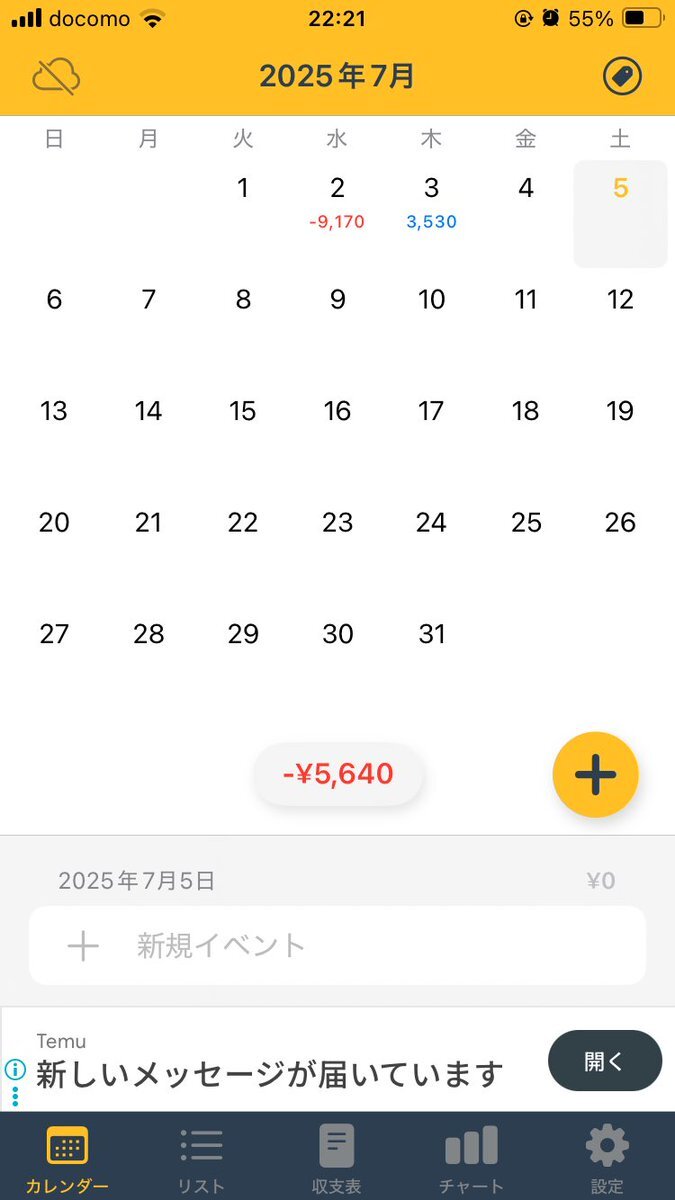Tap the 2025年7月 month title

[x=337, y=76]
